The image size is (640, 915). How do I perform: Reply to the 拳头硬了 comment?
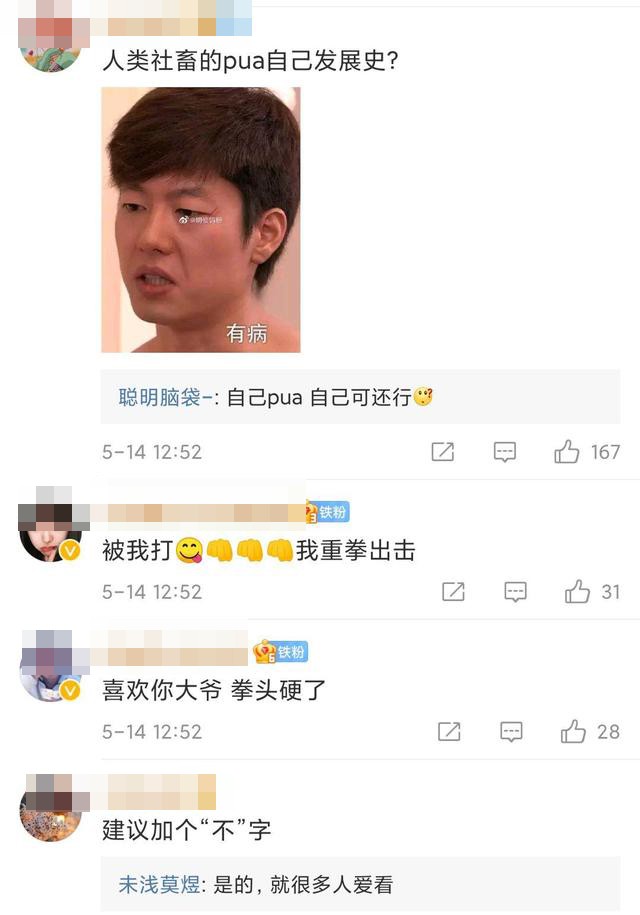(x=511, y=732)
